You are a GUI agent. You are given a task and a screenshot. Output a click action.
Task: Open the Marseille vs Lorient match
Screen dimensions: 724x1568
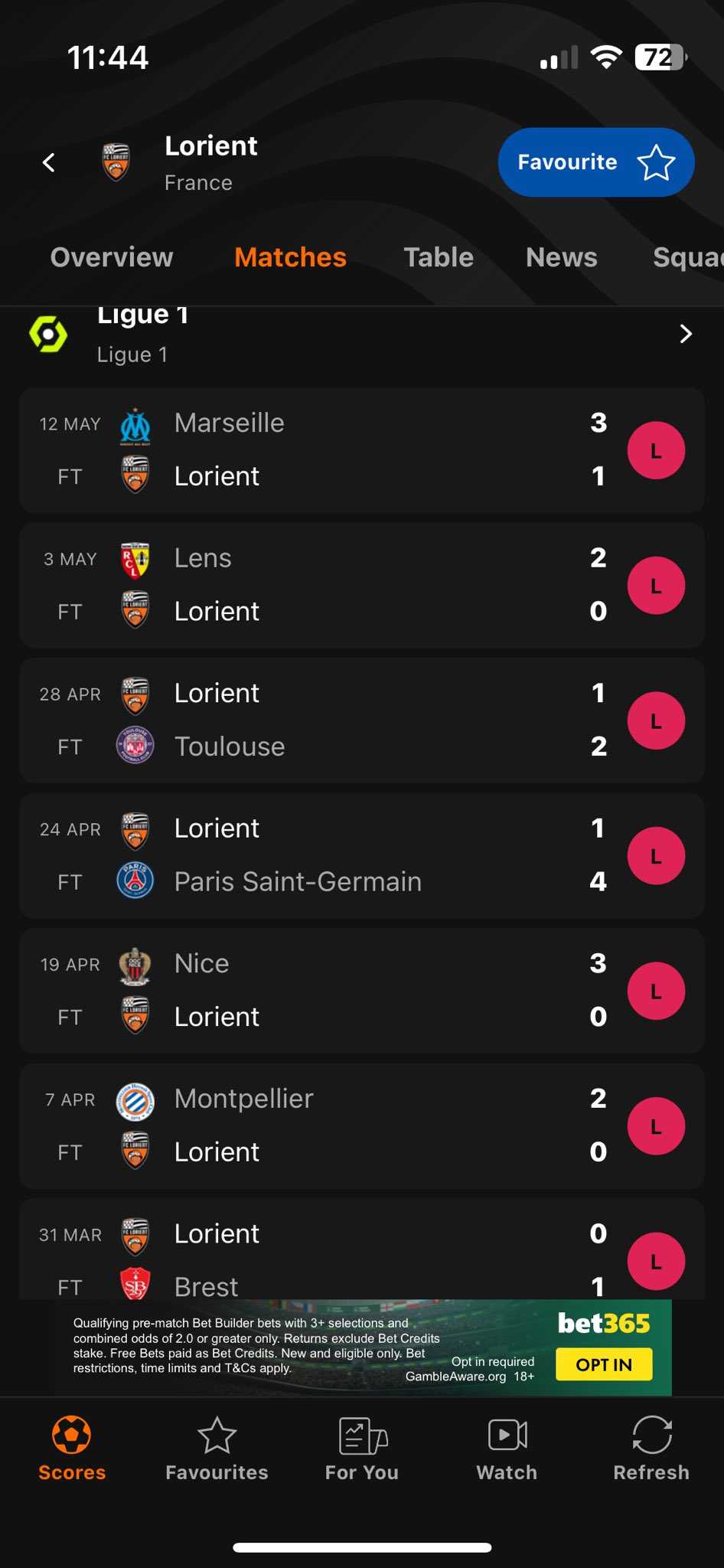coord(362,450)
